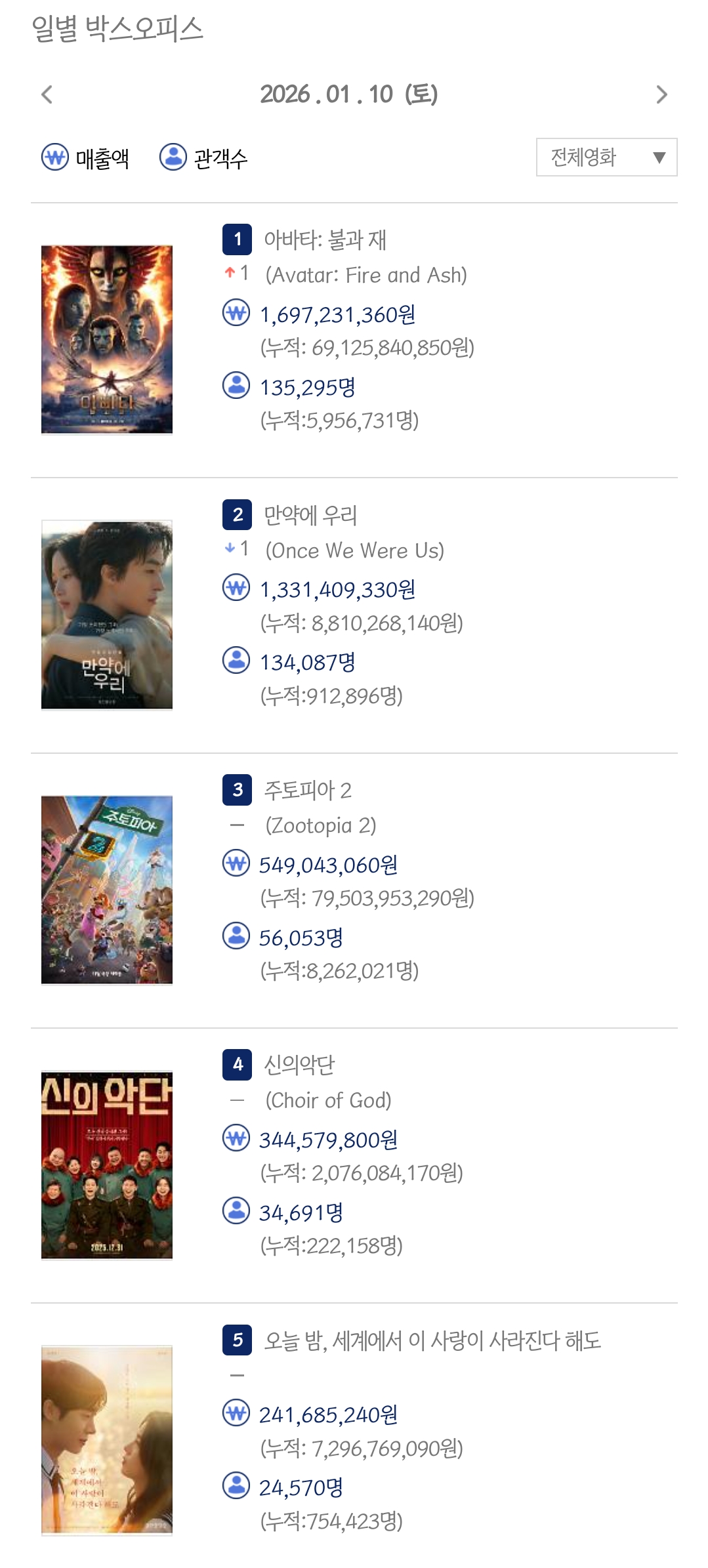708x1568 pixels.
Task: Open the 아바타: 불과 재 movie poster
Action: point(107,339)
